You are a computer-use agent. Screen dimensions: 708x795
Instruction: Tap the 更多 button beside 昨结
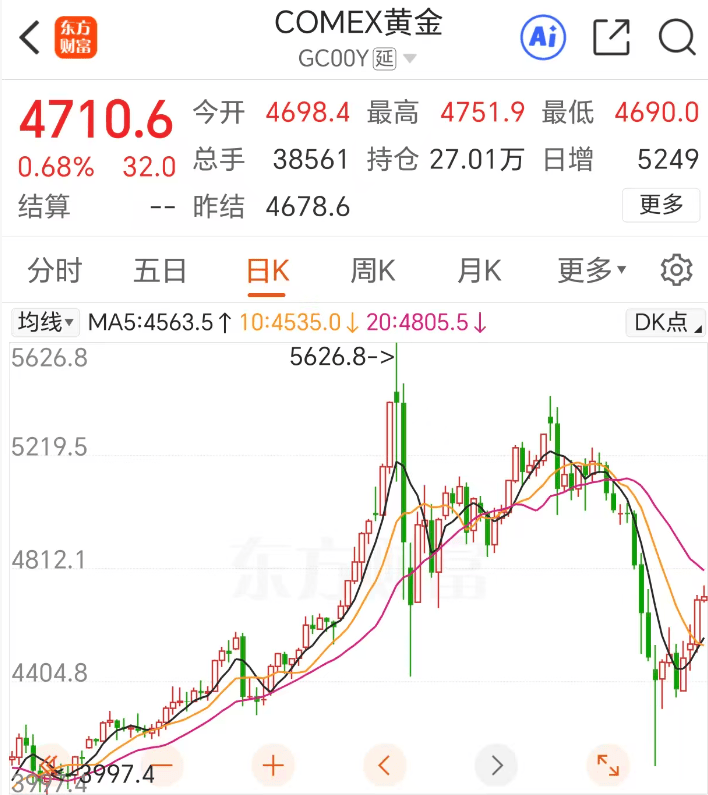661,205
